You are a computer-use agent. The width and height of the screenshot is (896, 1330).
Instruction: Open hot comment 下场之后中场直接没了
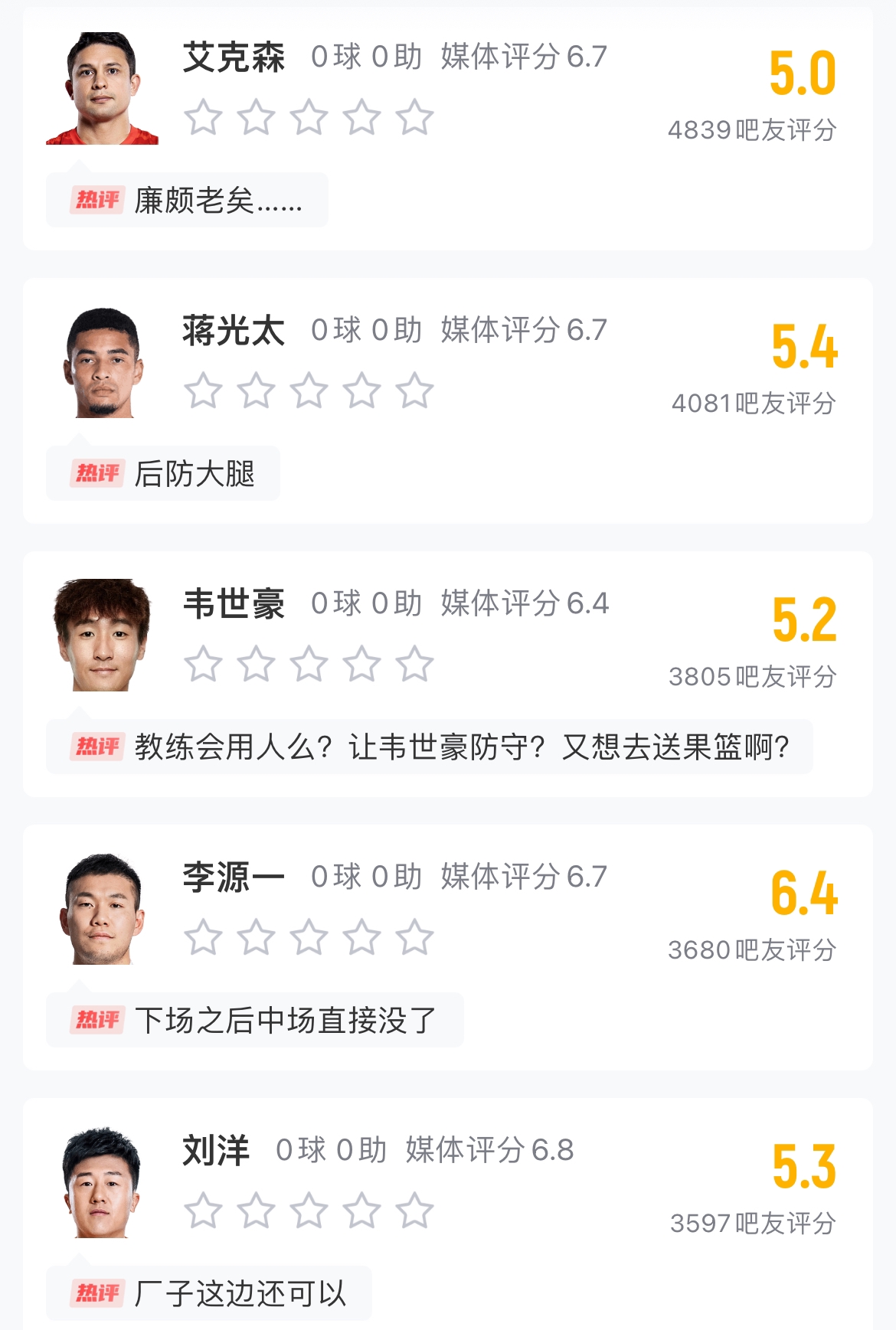tap(255, 1021)
